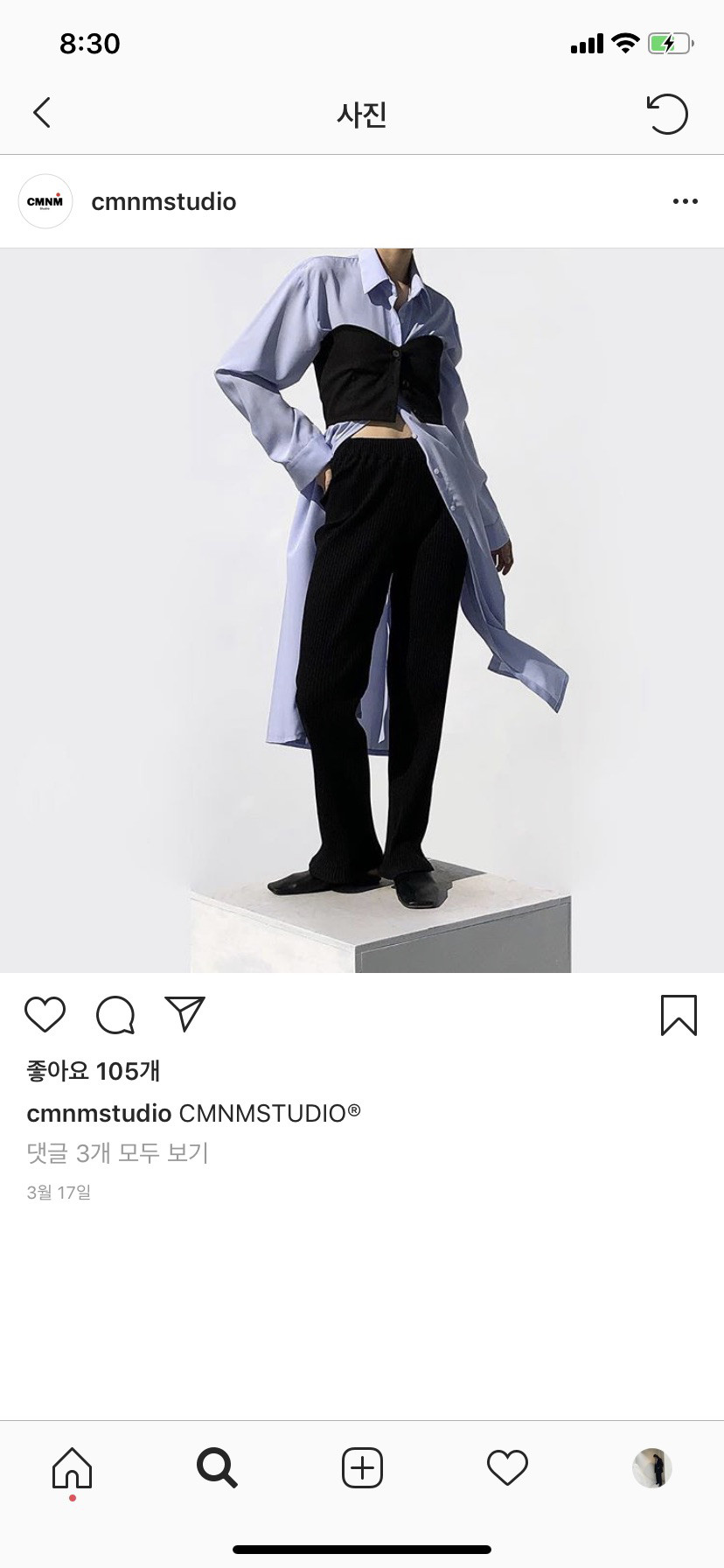
Task: Open your profile tab
Action: point(652,1468)
